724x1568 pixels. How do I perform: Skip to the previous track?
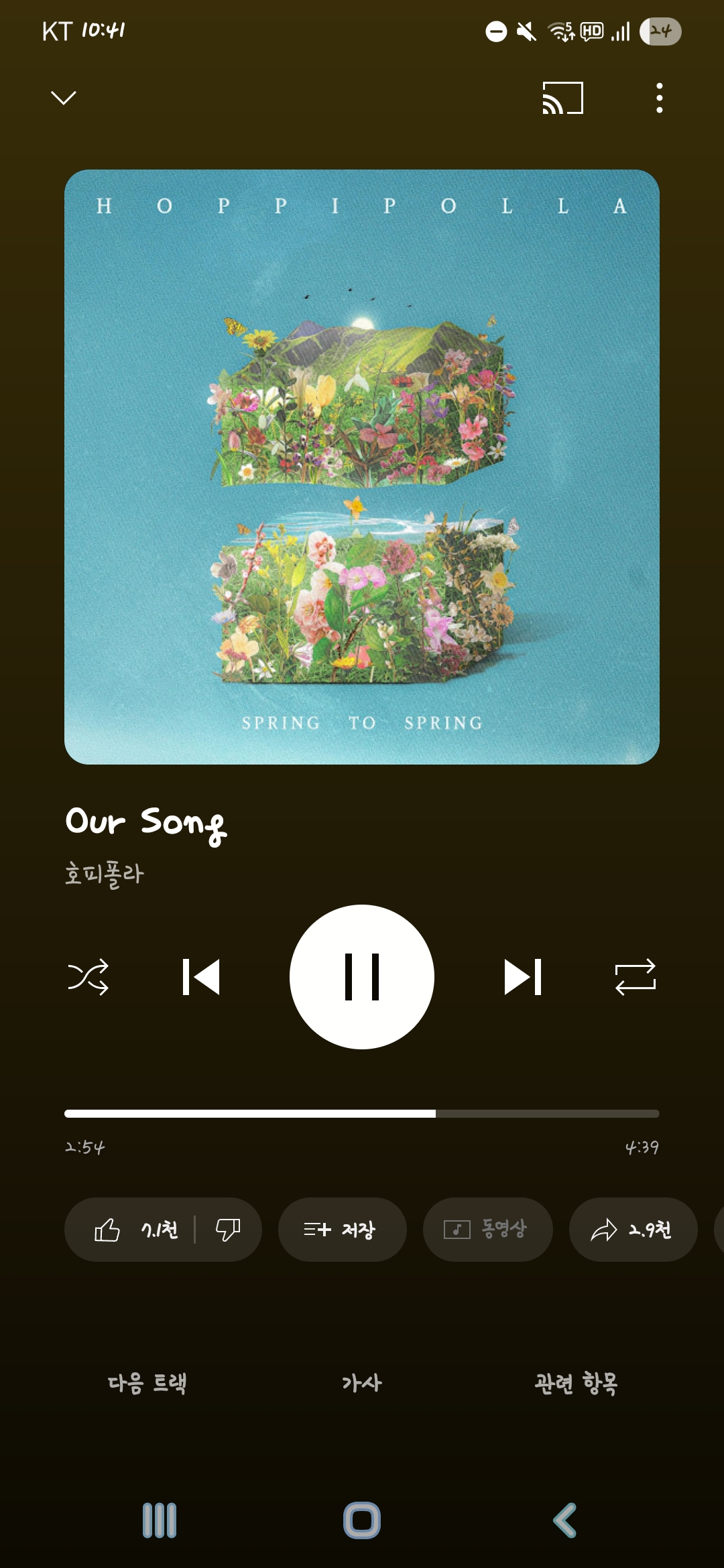click(201, 977)
